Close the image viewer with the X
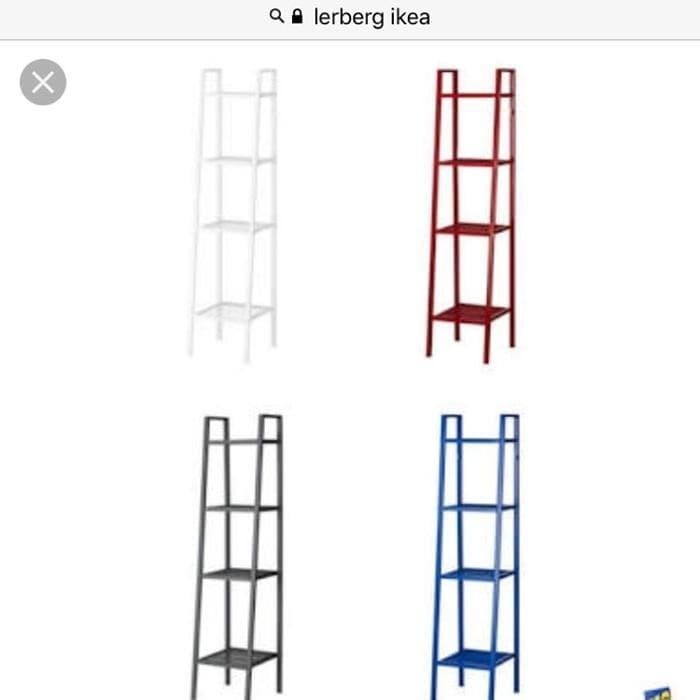 (43, 82)
